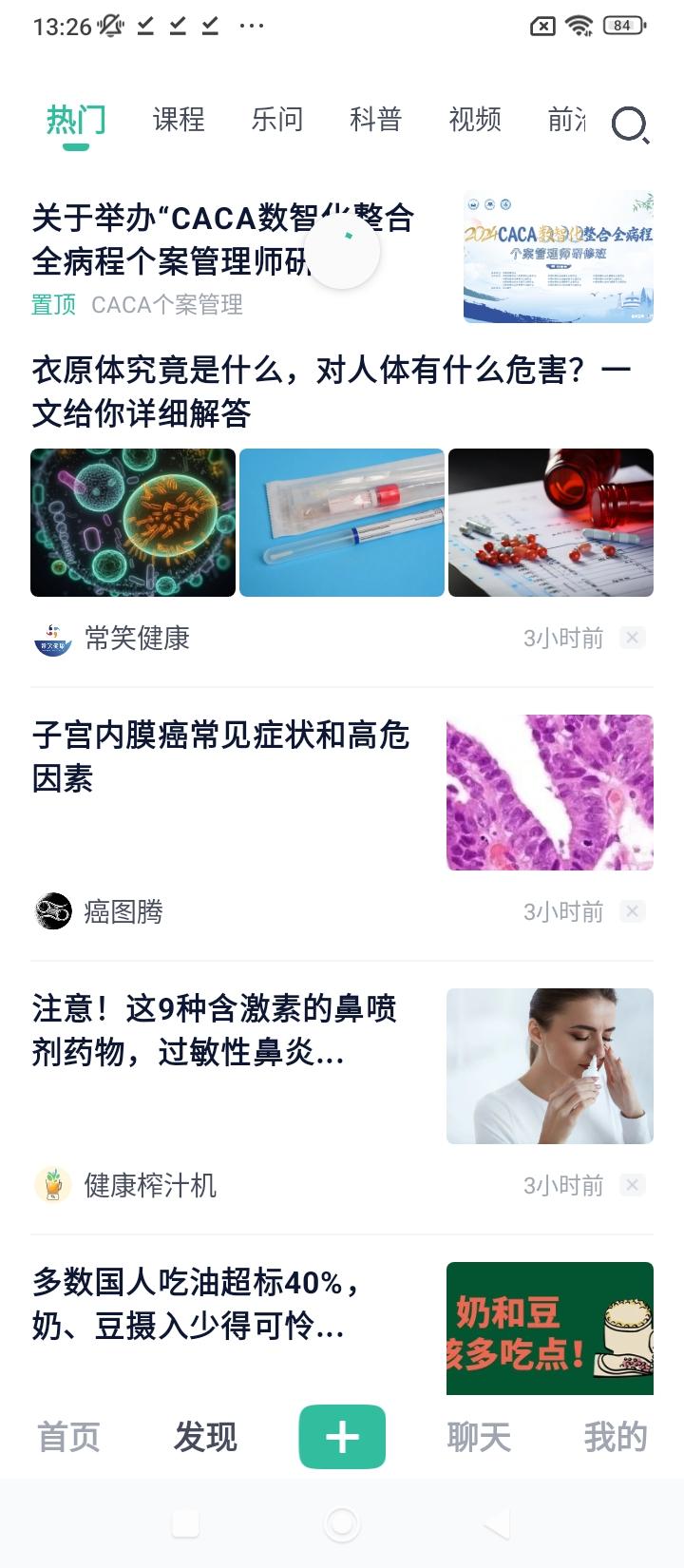Image resolution: width=684 pixels, height=1568 pixels.
Task: Return to the 首页 home screen
Action: [66, 1437]
